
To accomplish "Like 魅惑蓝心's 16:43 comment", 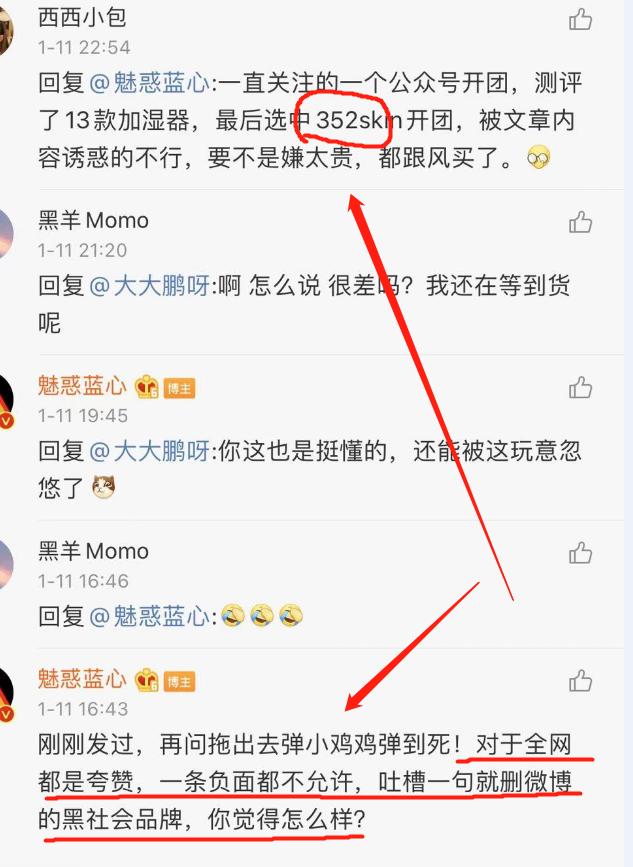I will 580,681.
